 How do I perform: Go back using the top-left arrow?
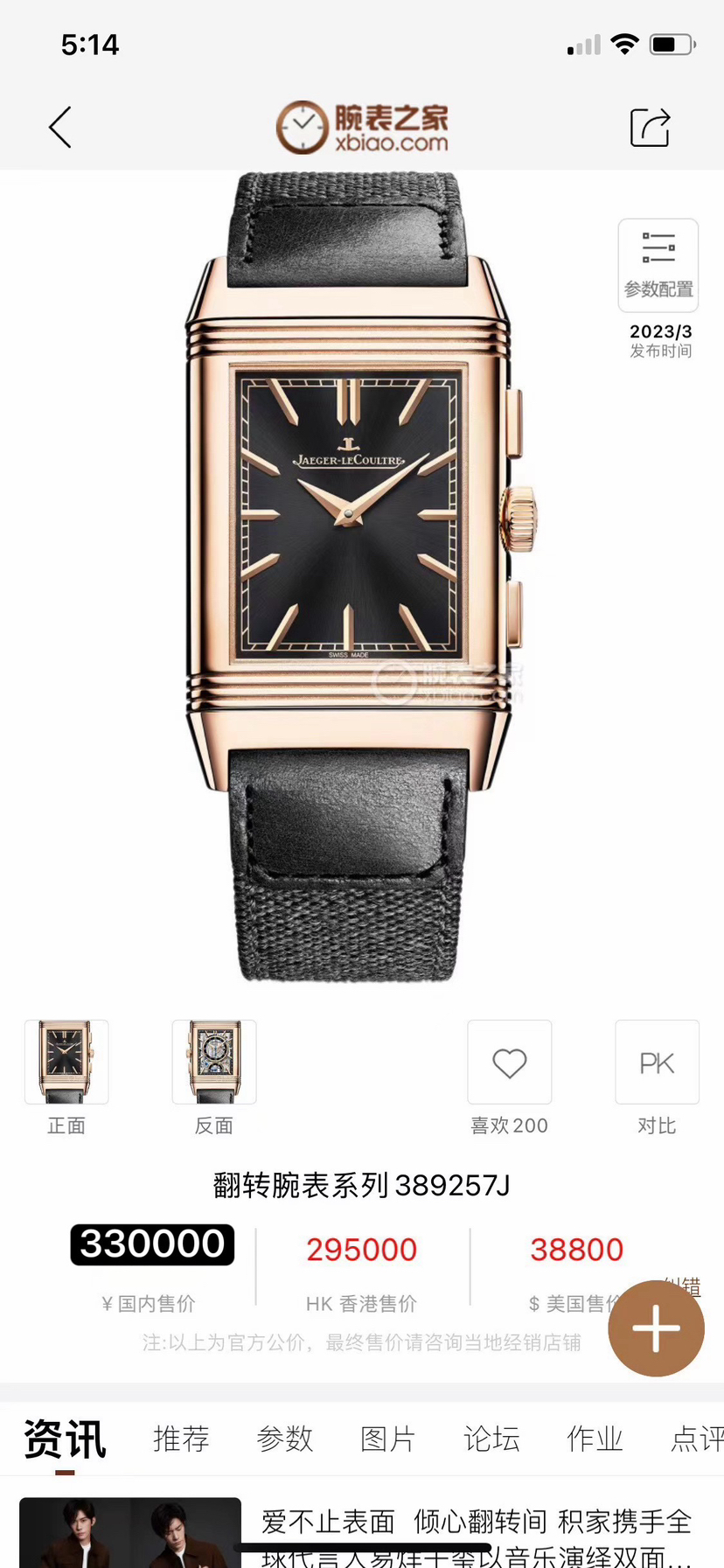59,128
